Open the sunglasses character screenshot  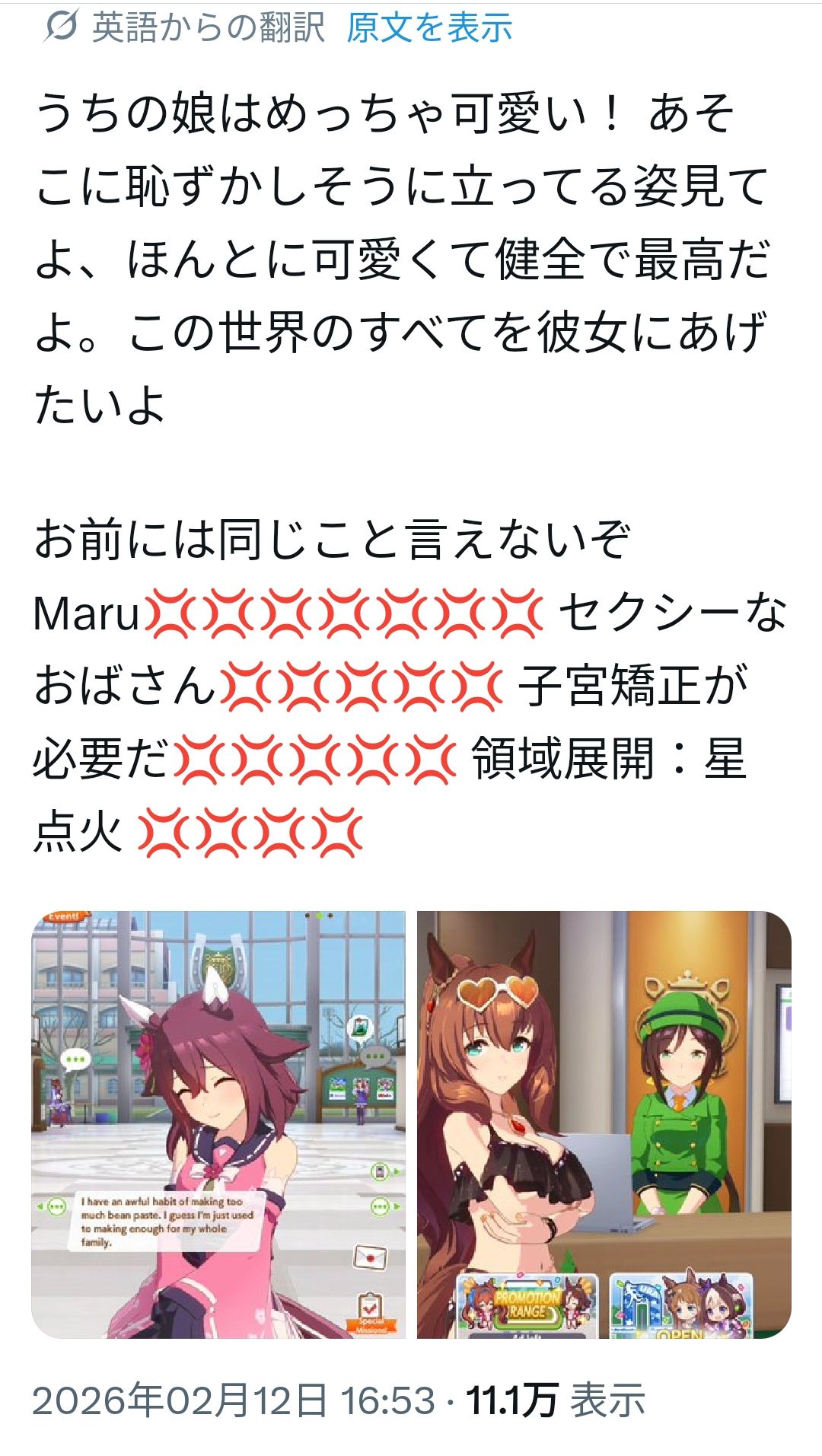(604, 1123)
